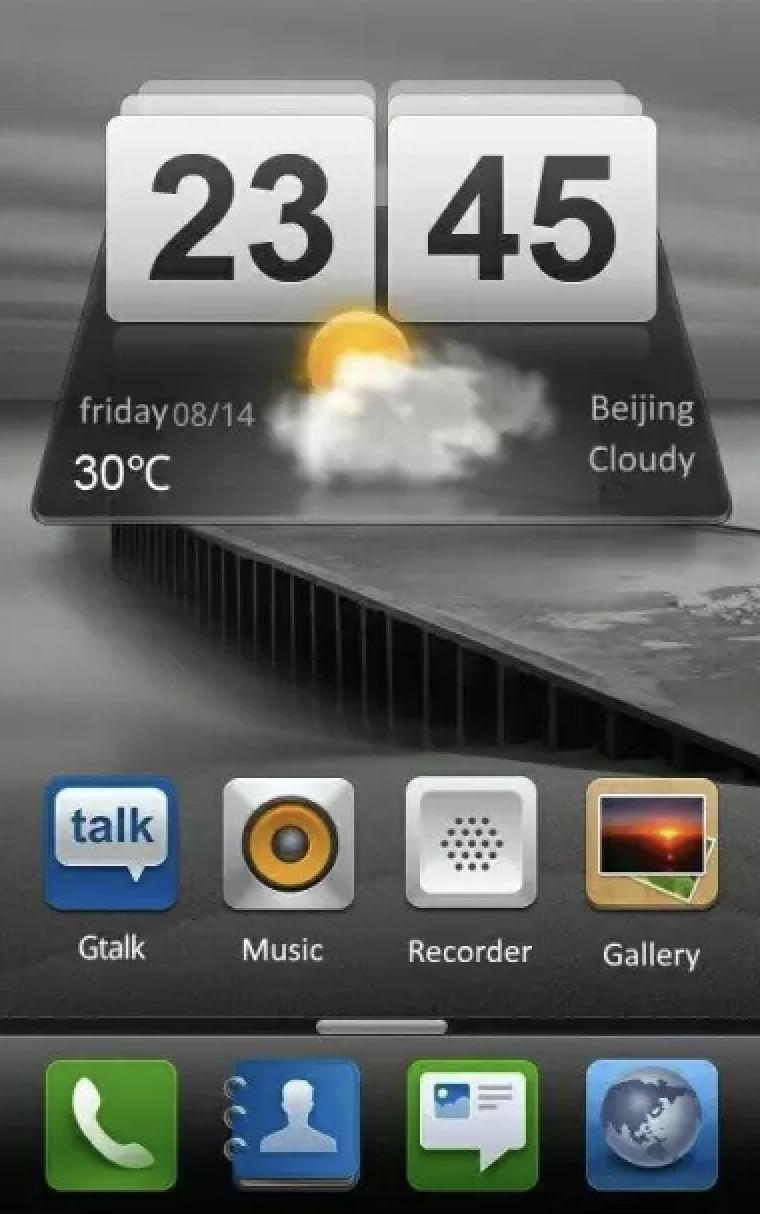
Task: Open the Gallery app
Action: pos(651,844)
